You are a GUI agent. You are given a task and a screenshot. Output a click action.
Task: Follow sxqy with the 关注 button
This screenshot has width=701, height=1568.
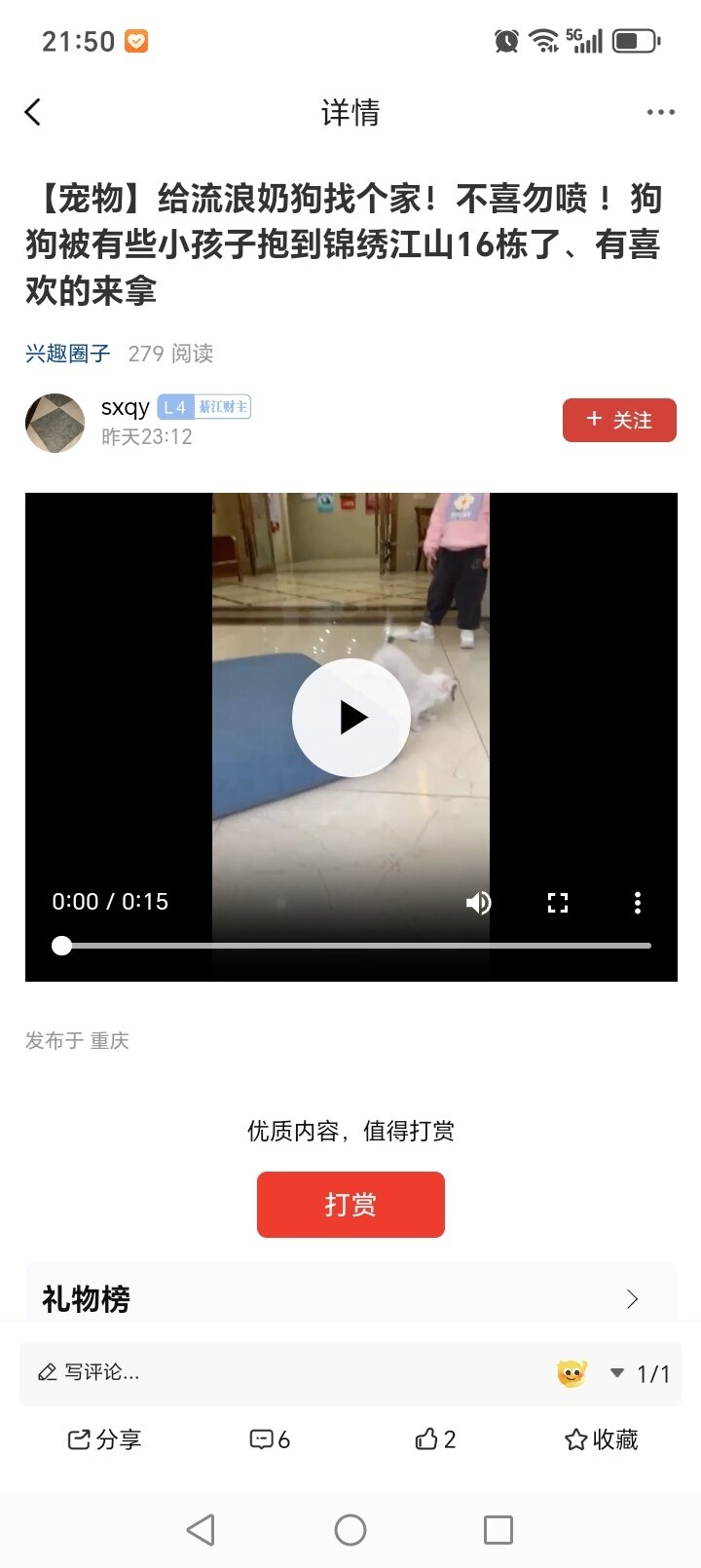click(619, 420)
